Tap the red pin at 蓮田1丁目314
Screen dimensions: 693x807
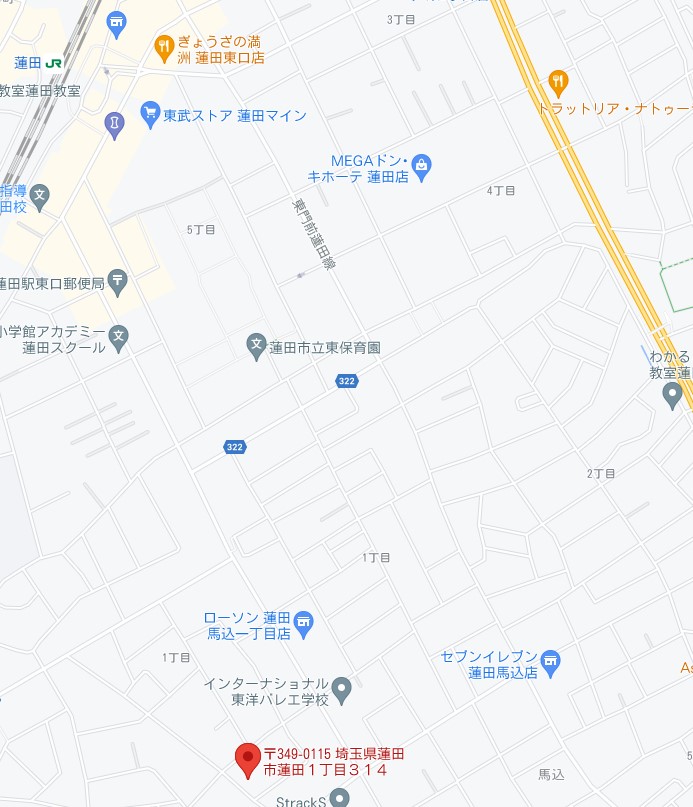(x=248, y=759)
